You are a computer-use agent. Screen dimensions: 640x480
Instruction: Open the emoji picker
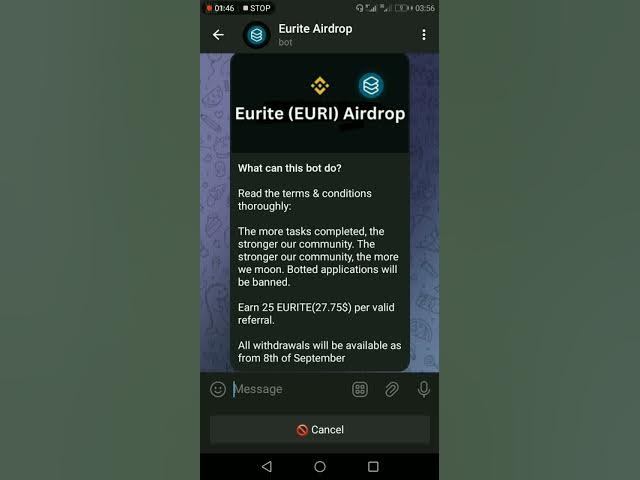[x=218, y=389]
